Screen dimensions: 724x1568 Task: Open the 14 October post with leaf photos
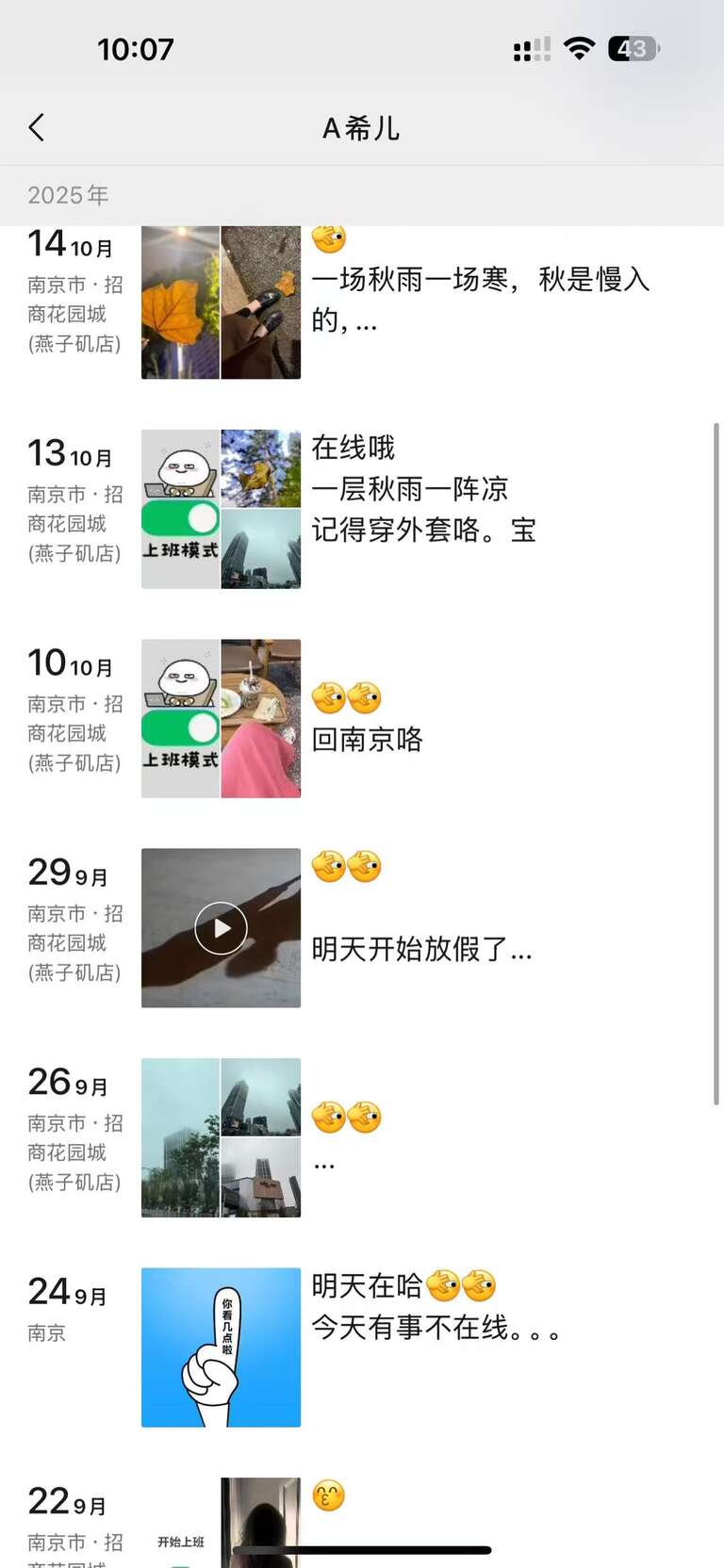pyautogui.click(x=221, y=302)
